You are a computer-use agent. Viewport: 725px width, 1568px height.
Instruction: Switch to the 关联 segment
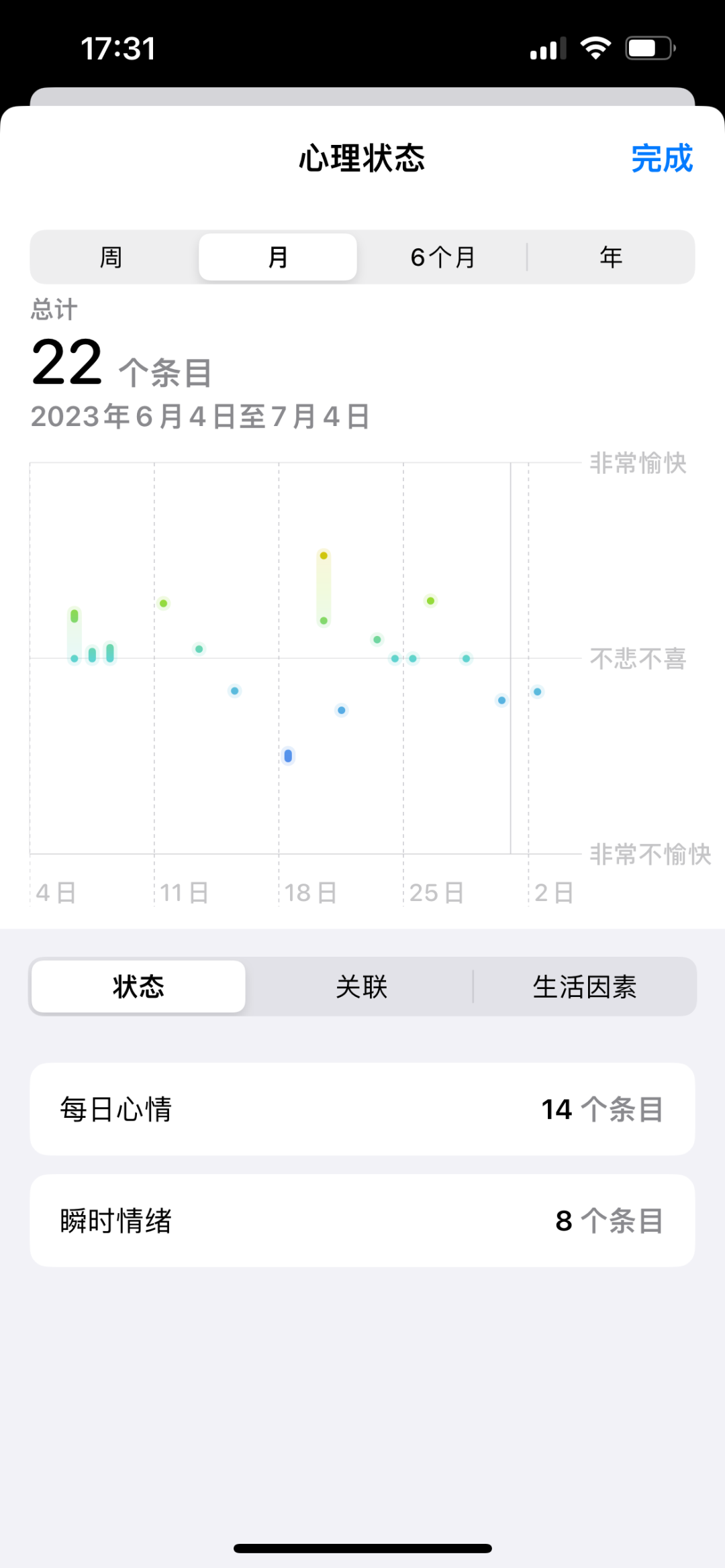coord(362,986)
